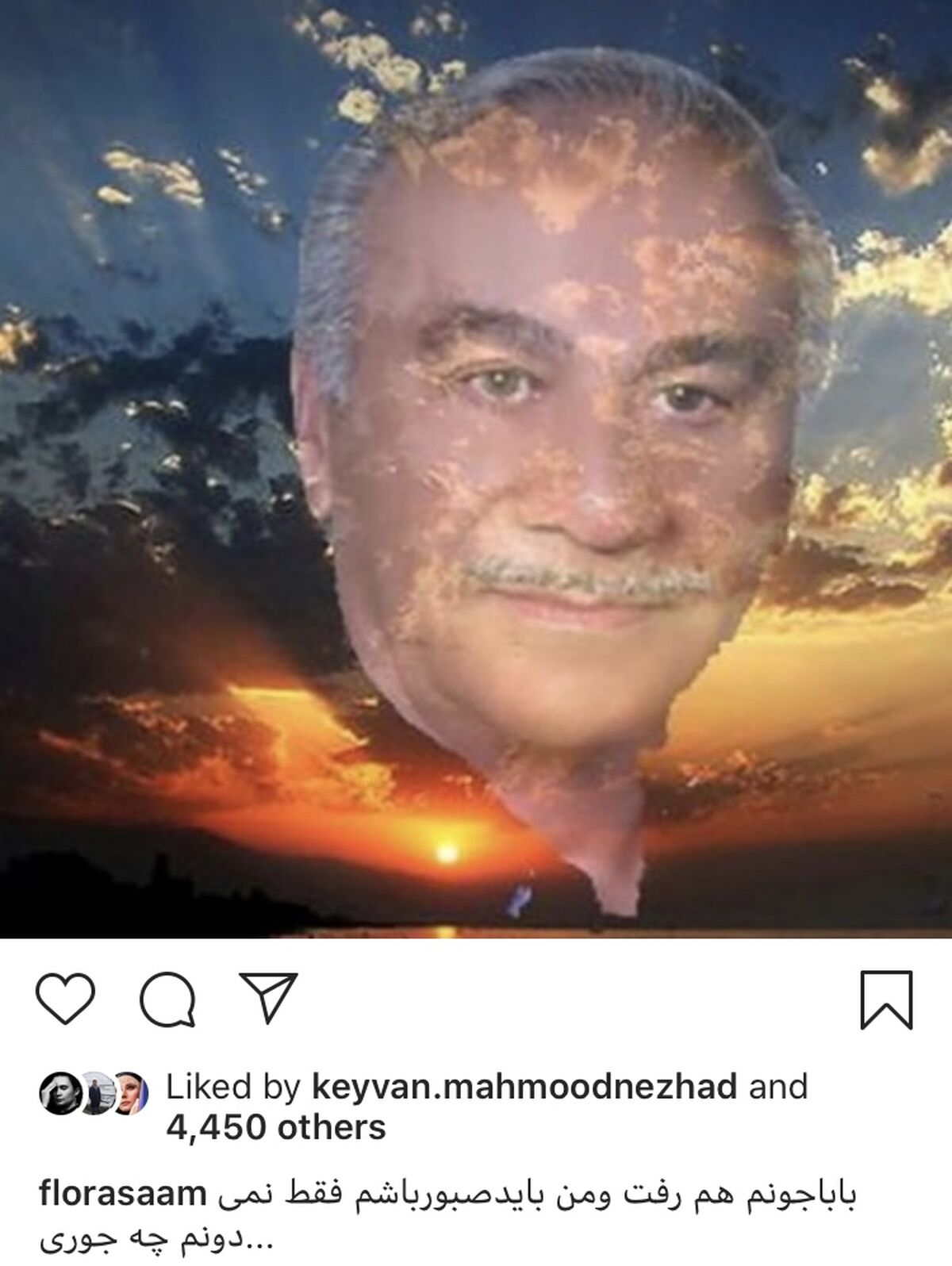Share the post with the paper plane icon

[269, 997]
